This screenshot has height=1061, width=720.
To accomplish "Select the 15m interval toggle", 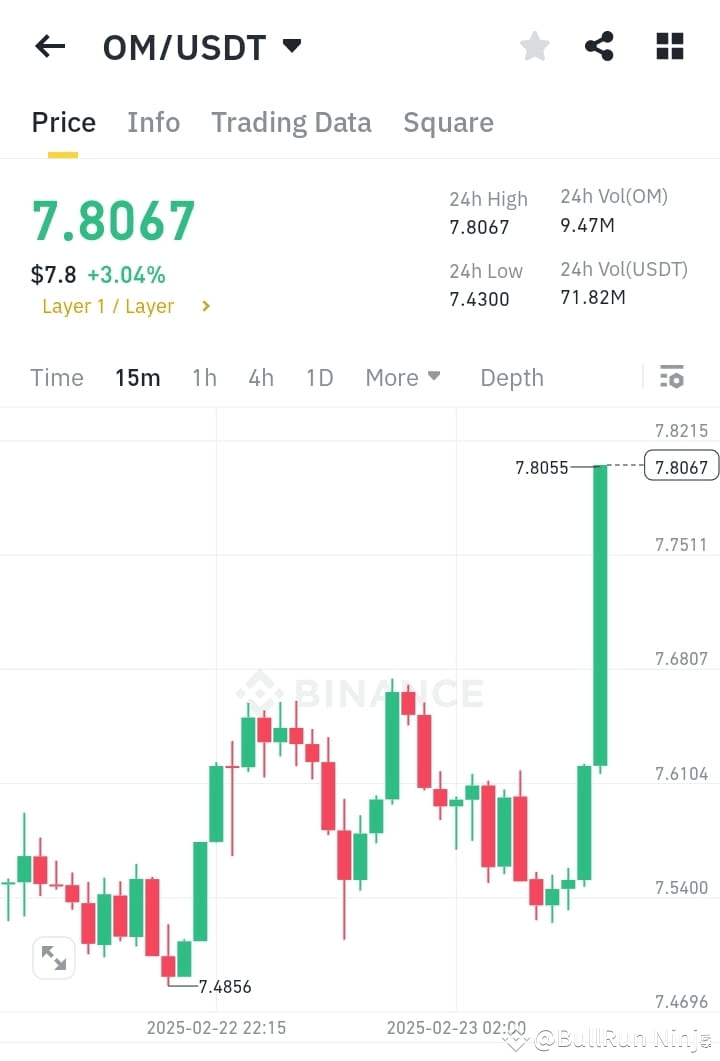I will point(137,378).
